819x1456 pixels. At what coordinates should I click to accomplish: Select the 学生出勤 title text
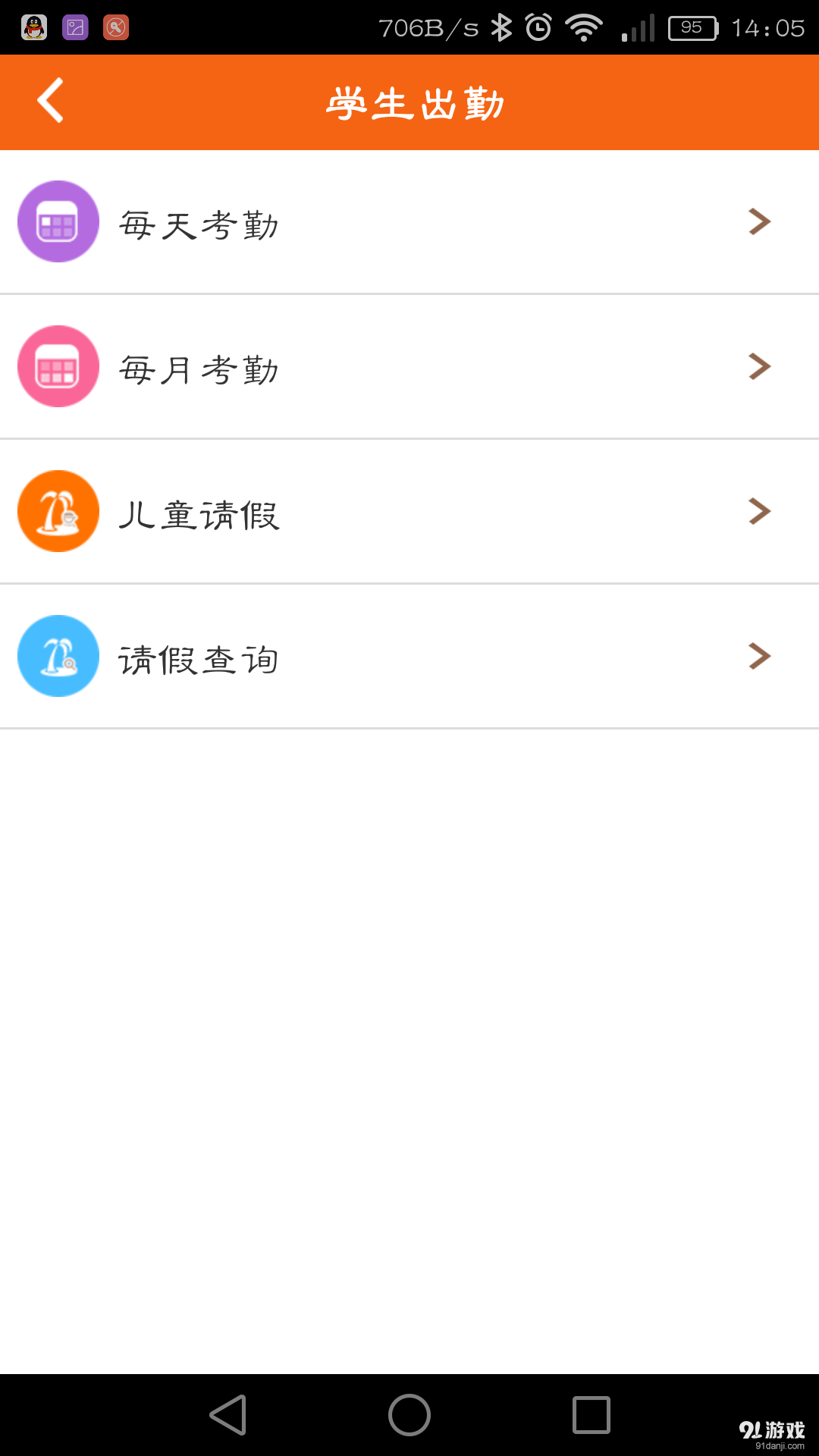(x=413, y=103)
